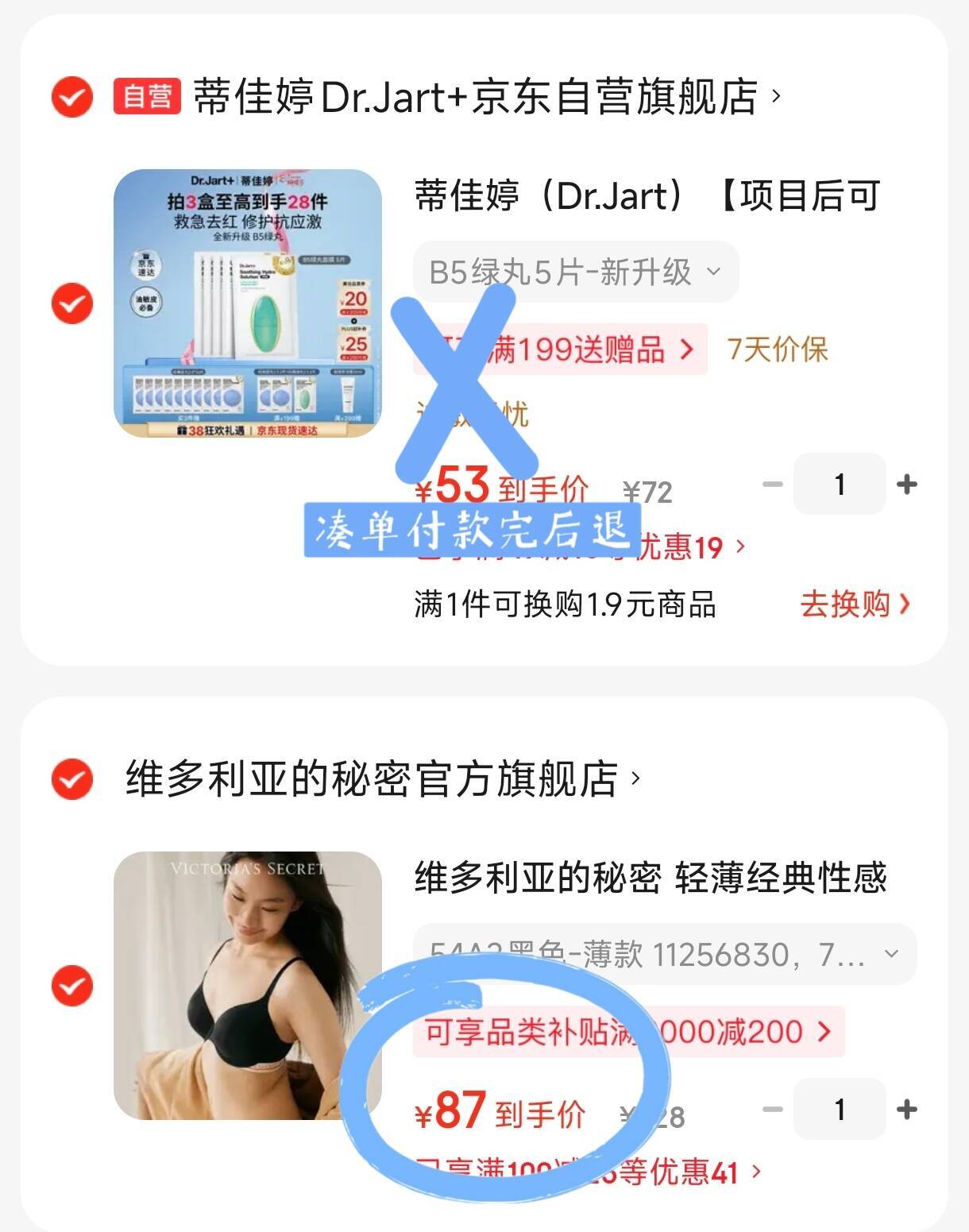Viewport: 969px width, 1232px height.
Task: View the 可享品类补贴 subsidy details
Action: tap(627, 1032)
